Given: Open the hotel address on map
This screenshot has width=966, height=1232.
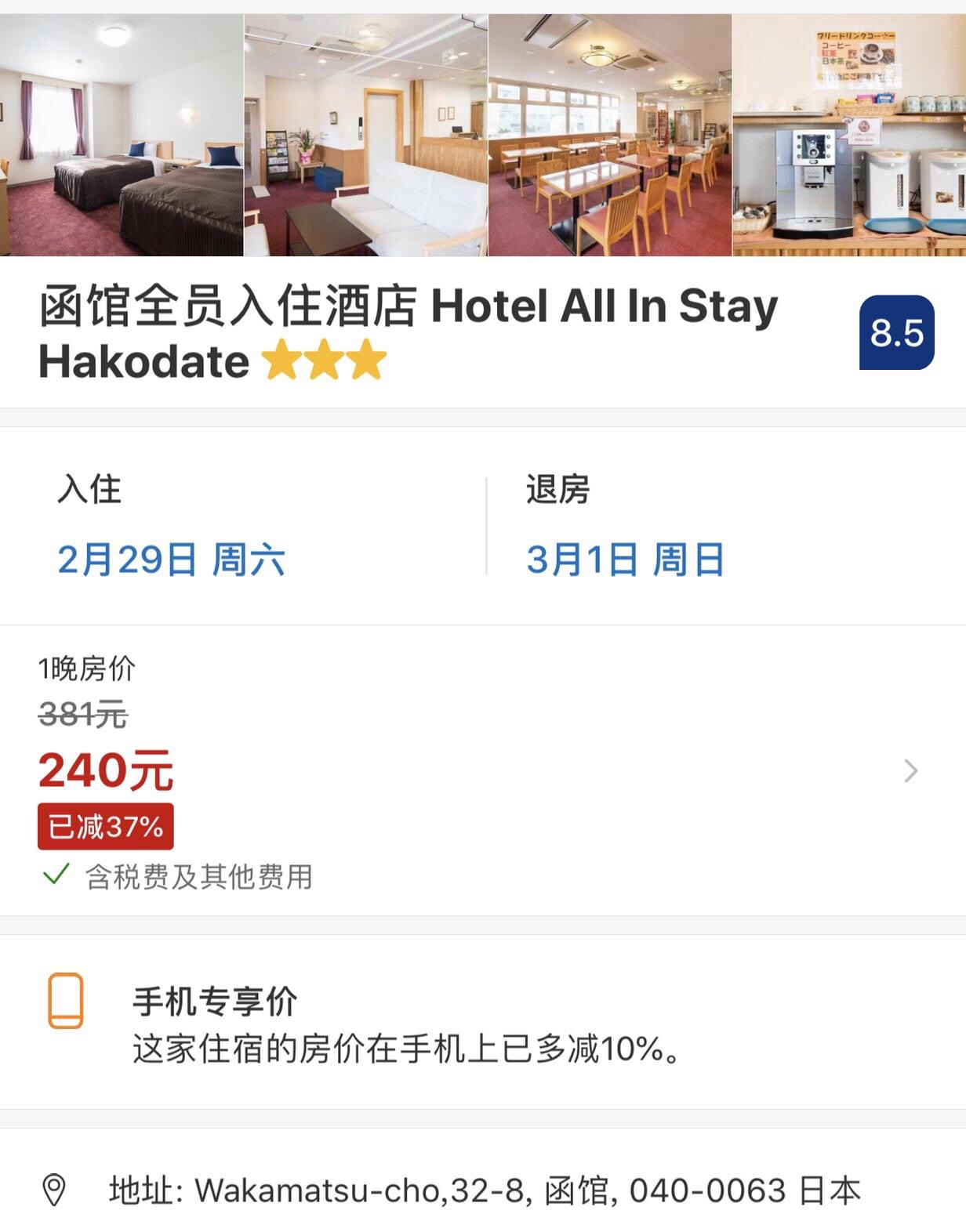Looking at the screenshot, I should coord(483,1190).
